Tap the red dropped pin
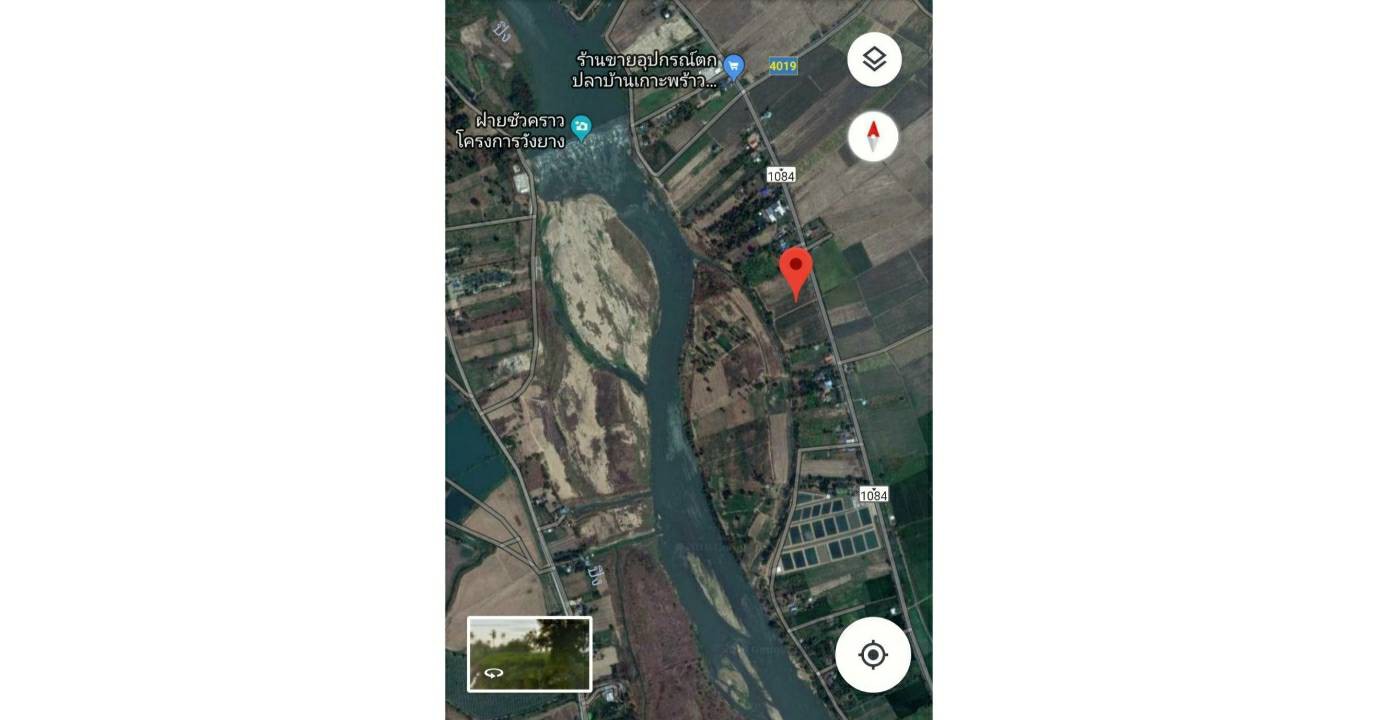The width and height of the screenshot is (1378, 720). click(x=796, y=270)
